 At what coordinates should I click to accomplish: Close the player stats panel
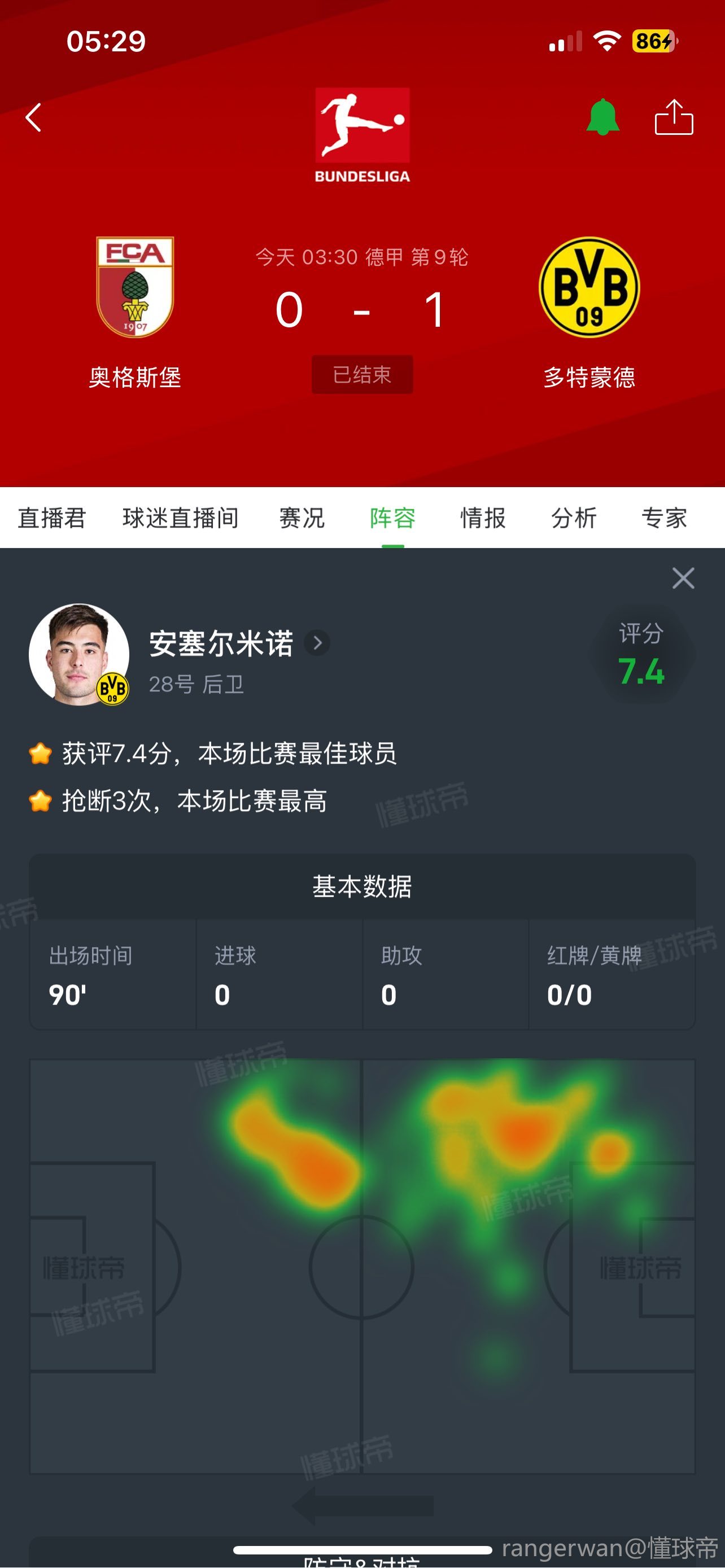coord(683,577)
